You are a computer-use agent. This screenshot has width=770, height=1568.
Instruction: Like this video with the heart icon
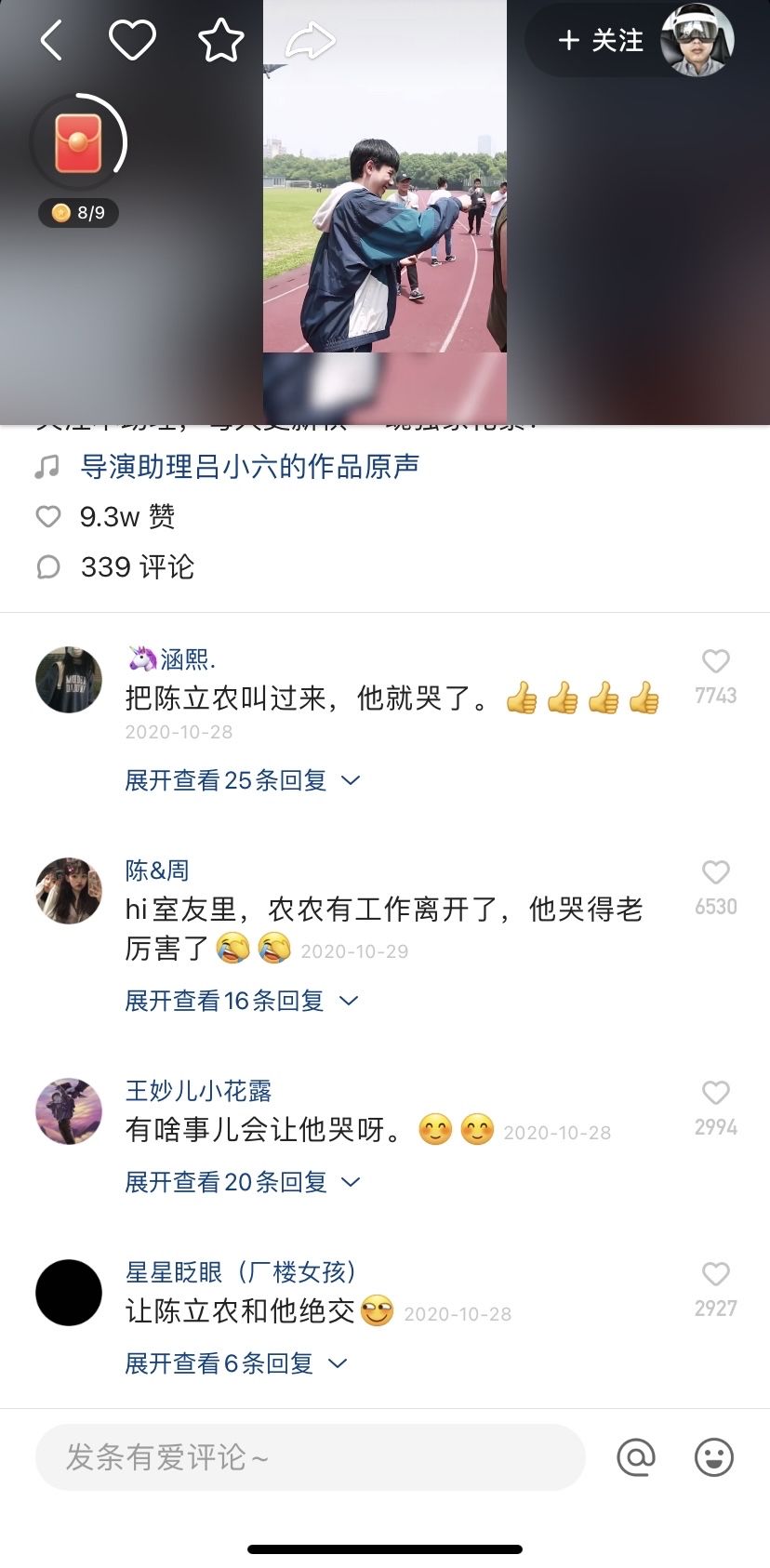pos(132,41)
